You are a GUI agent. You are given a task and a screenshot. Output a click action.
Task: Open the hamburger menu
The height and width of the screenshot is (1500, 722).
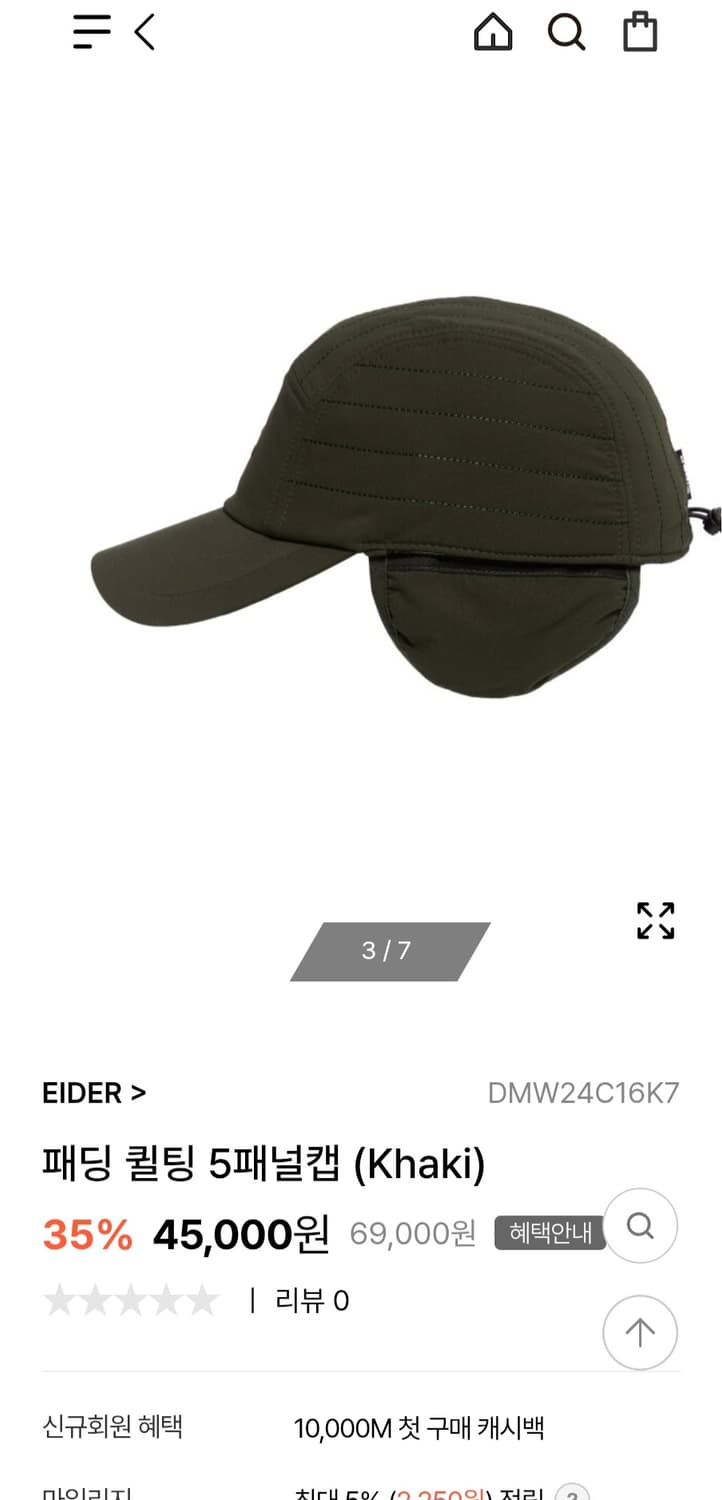pos(91,31)
